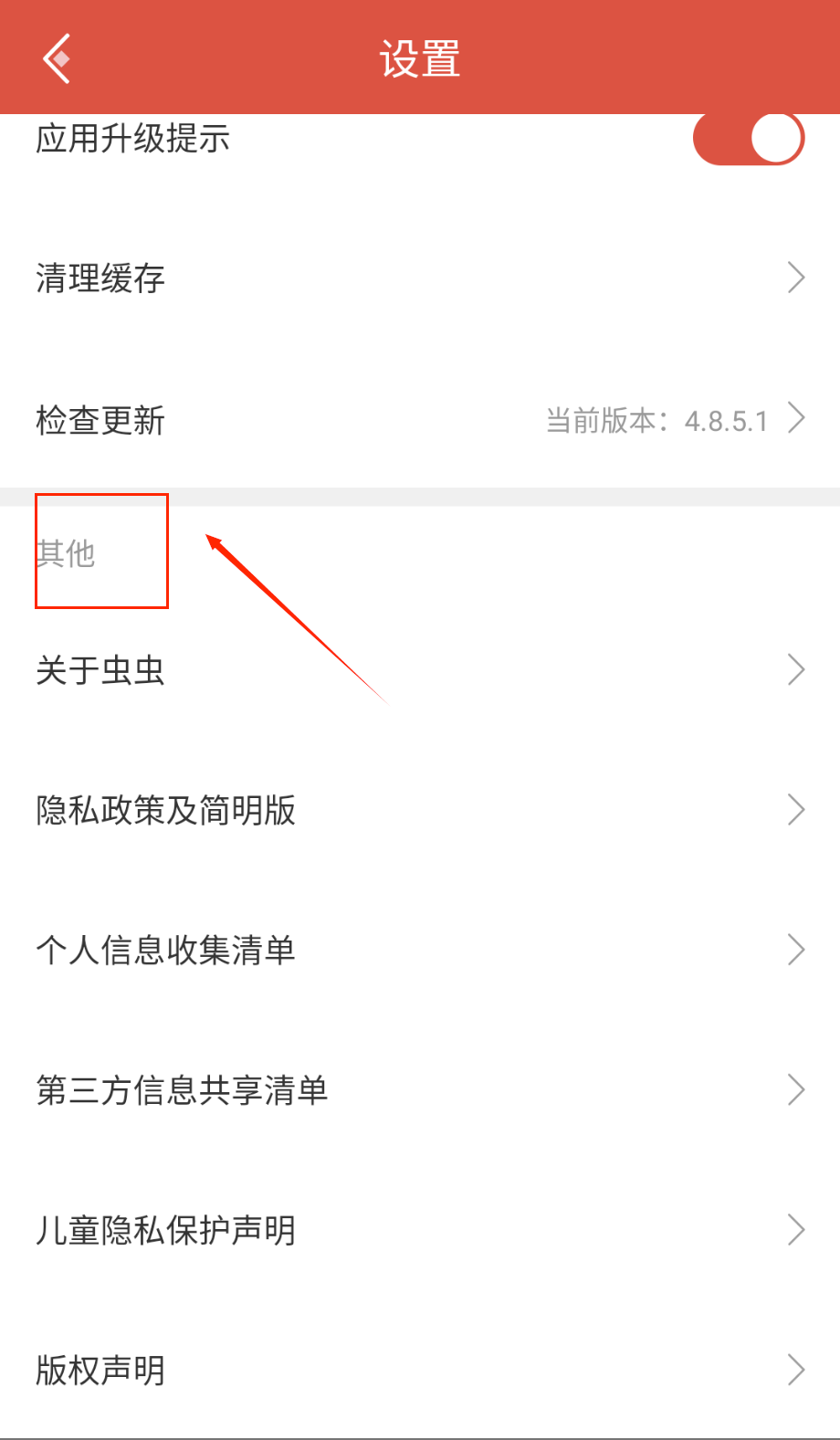
Task: View 隐私政策及简明版
Action: (x=420, y=810)
